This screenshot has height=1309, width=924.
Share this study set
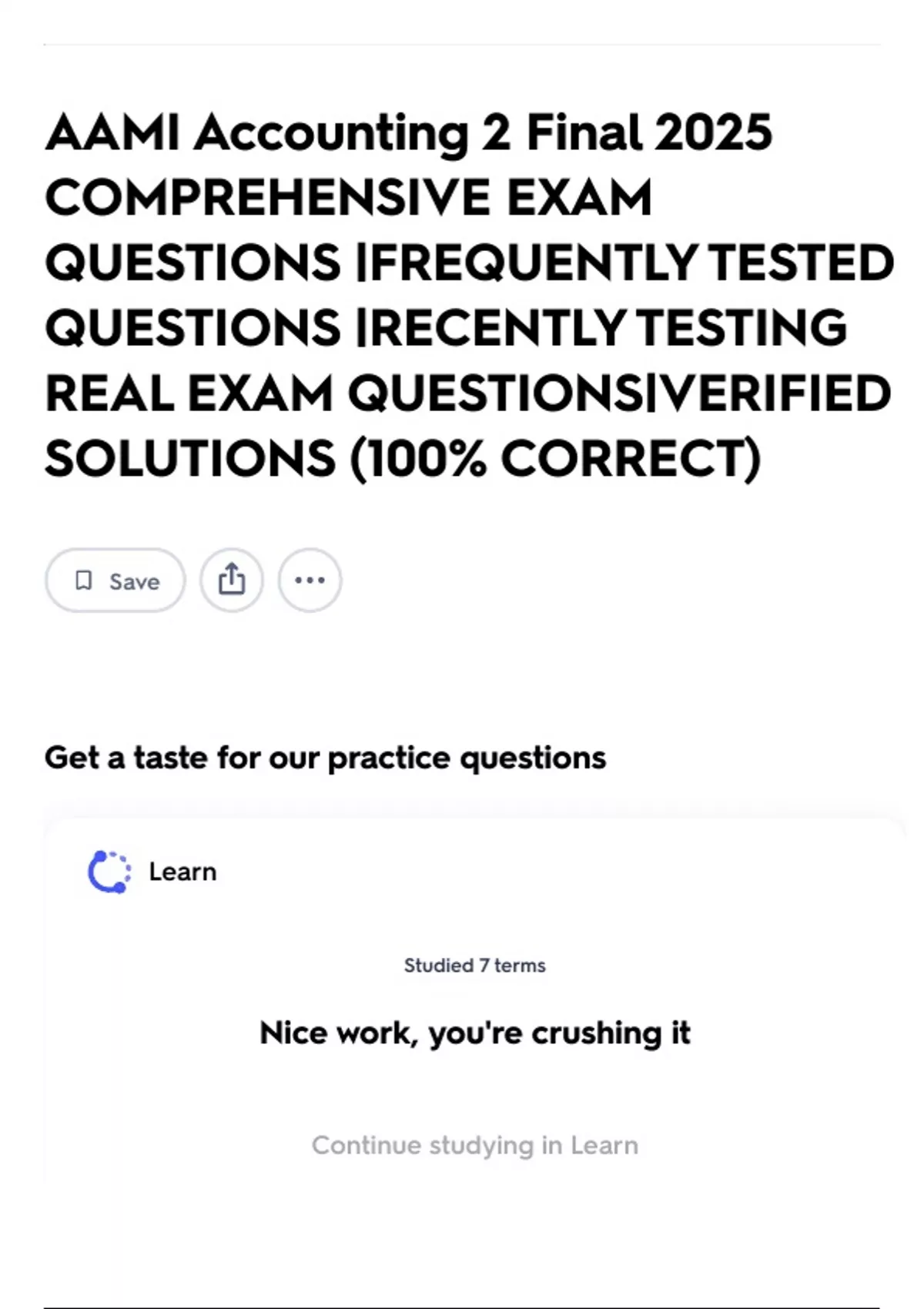click(232, 581)
